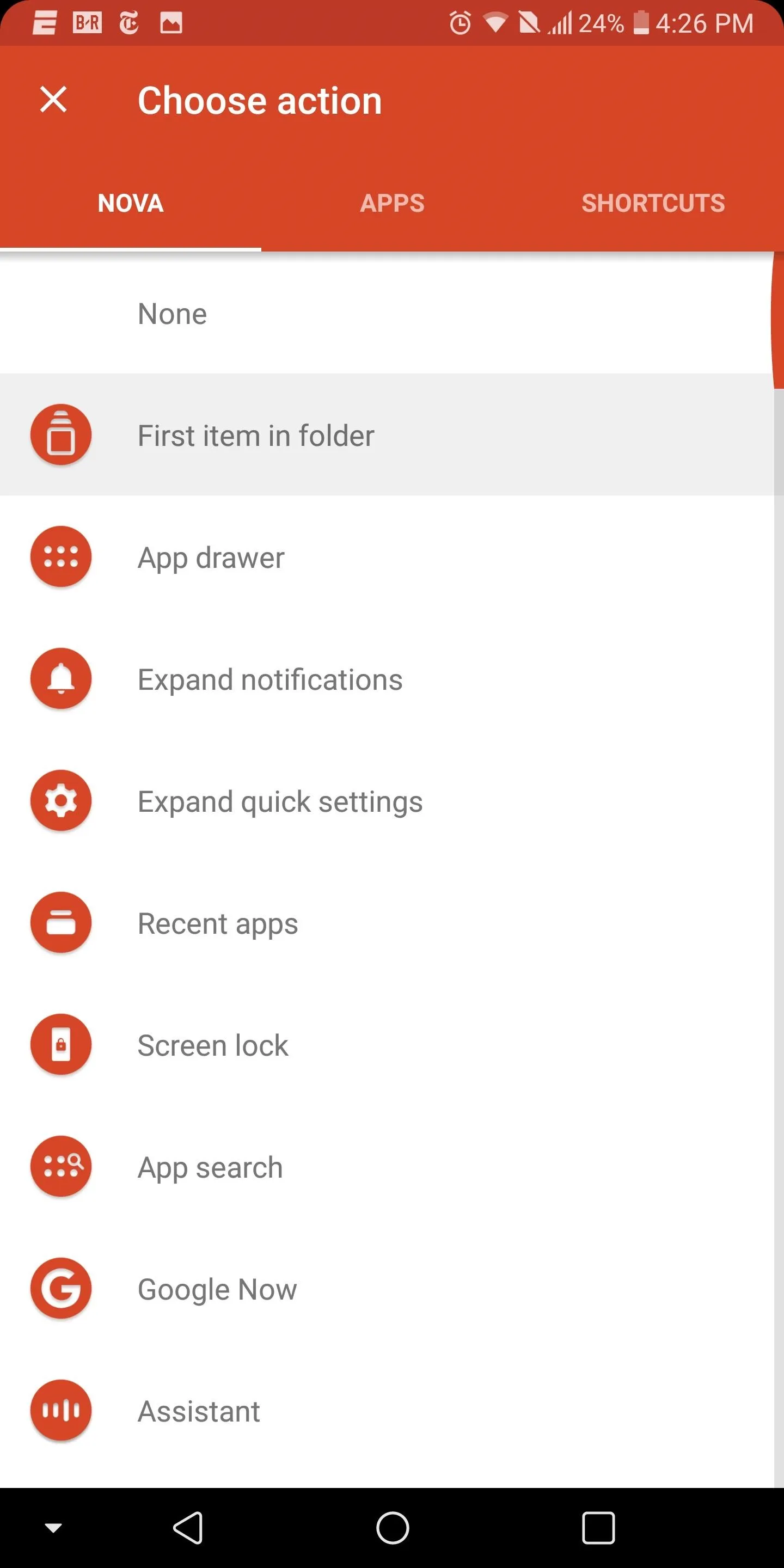Go to the home screen
Image resolution: width=784 pixels, height=1568 pixels.
click(393, 1528)
